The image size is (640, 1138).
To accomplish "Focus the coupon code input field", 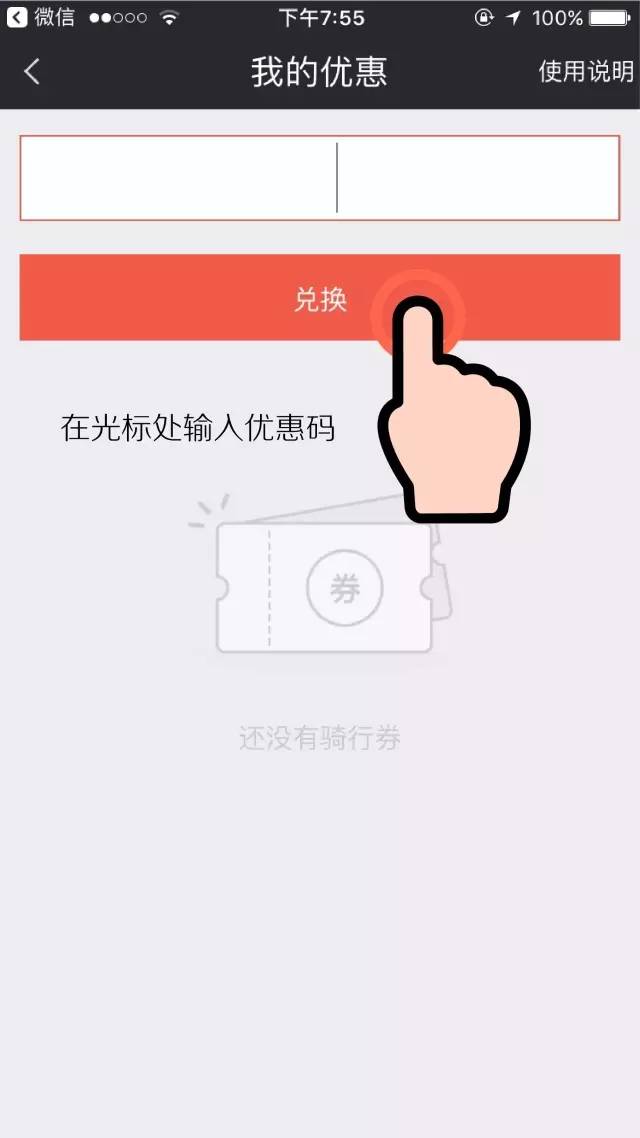I will tap(319, 178).
